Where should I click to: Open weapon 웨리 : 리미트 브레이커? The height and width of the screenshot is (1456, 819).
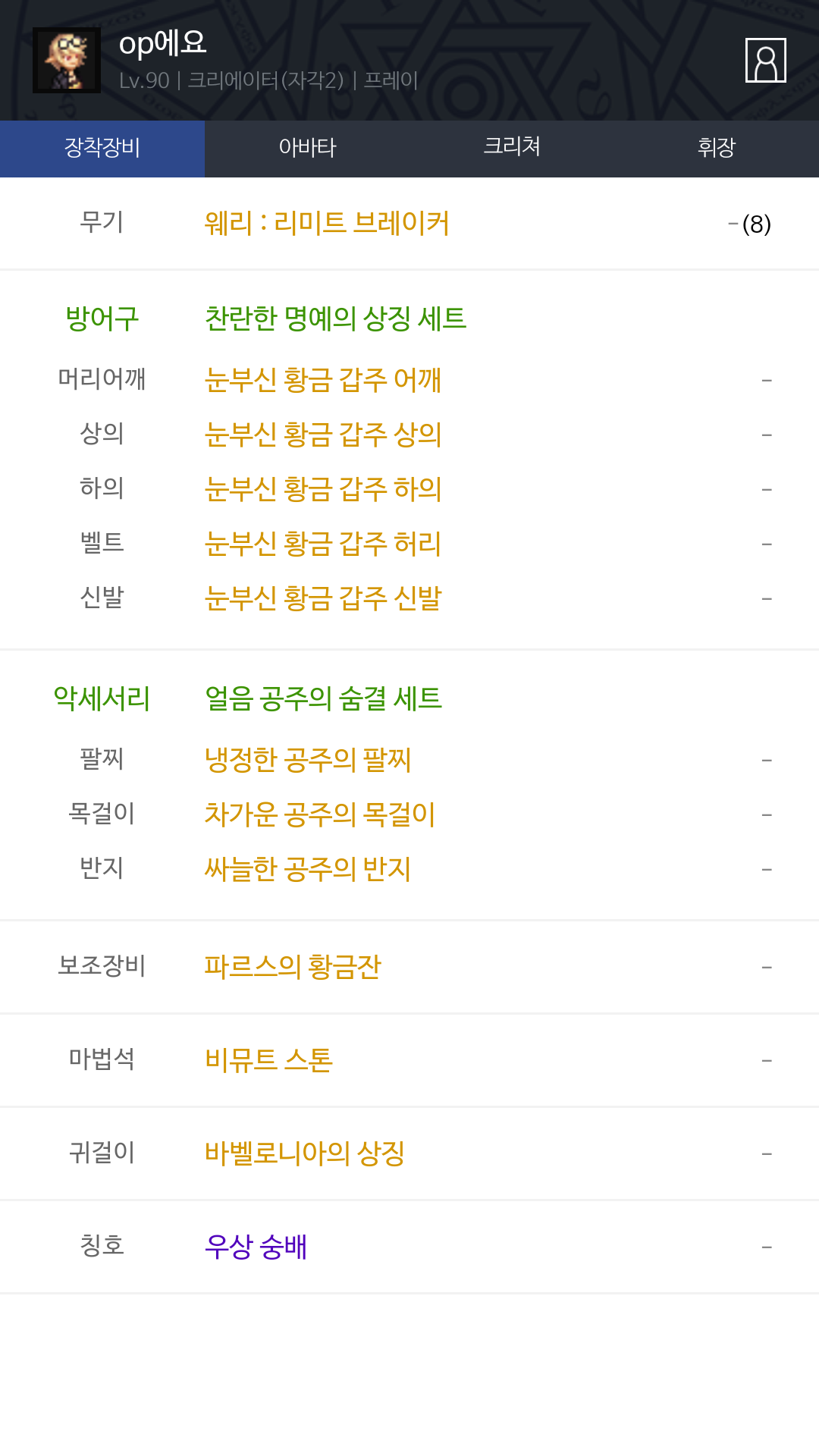[327, 224]
